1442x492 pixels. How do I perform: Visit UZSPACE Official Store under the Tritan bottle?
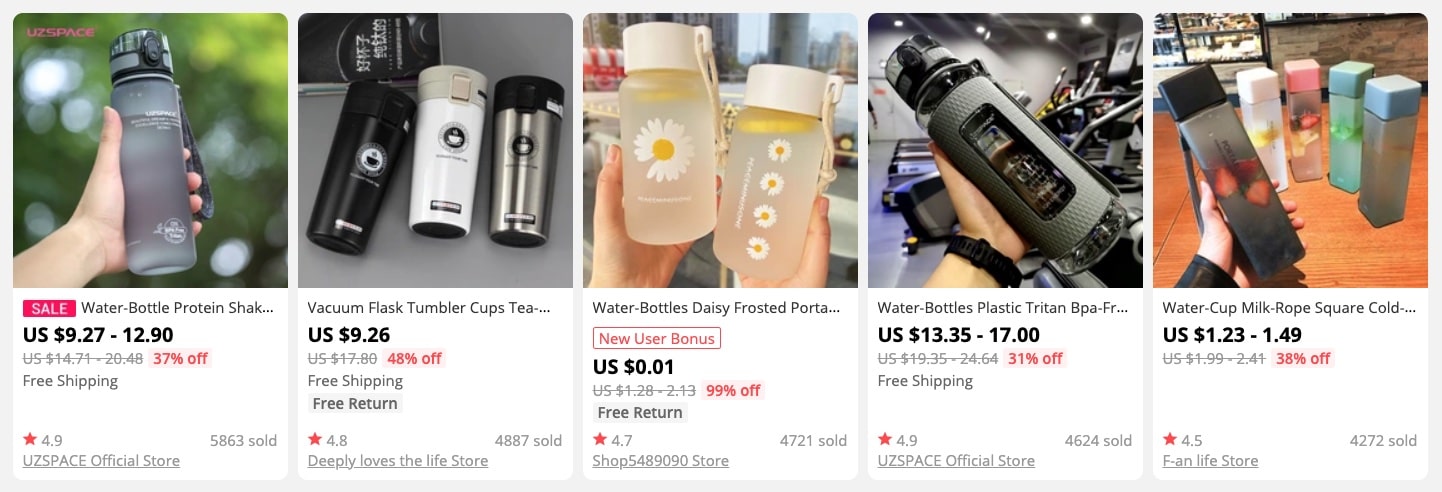(956, 461)
